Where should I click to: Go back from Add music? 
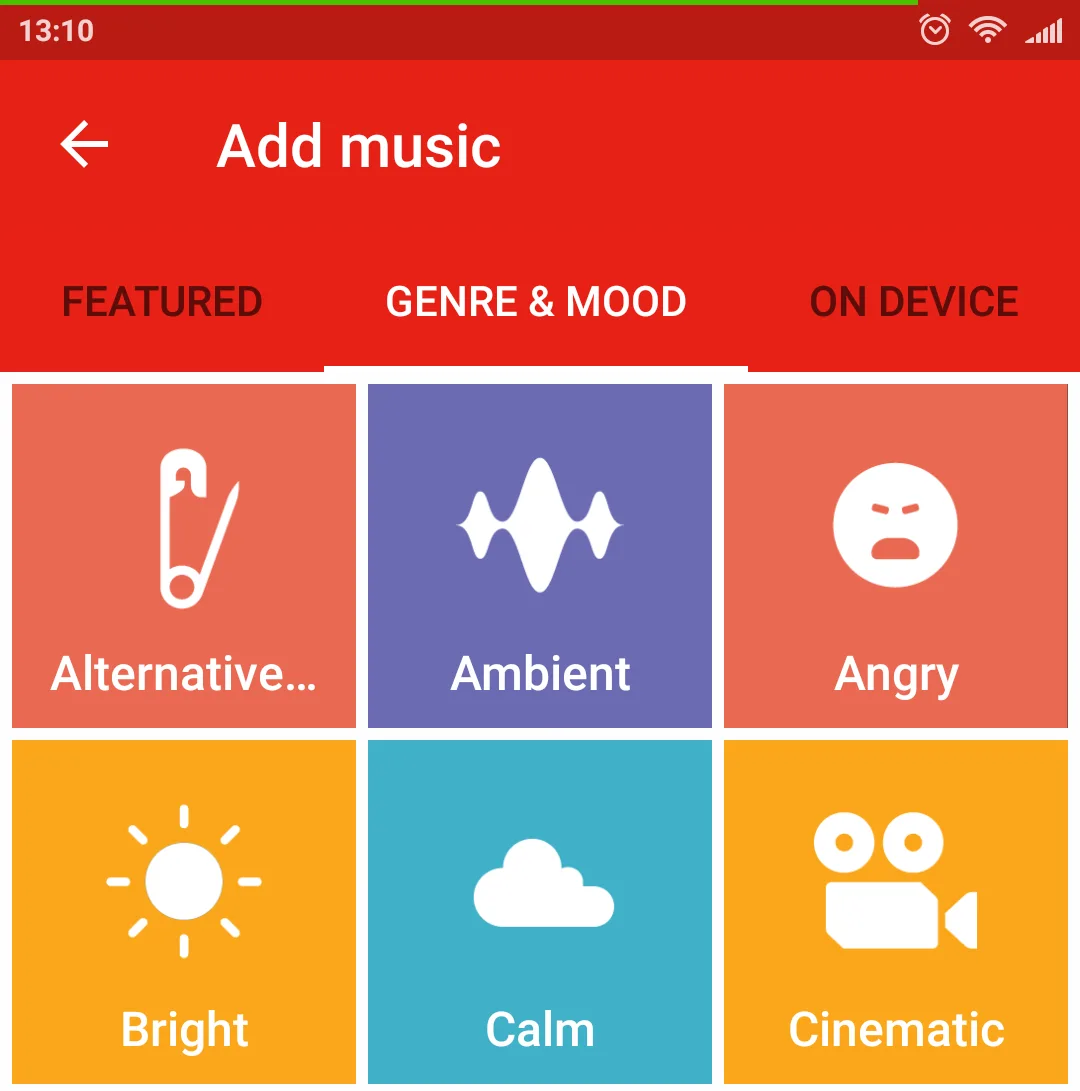84,146
